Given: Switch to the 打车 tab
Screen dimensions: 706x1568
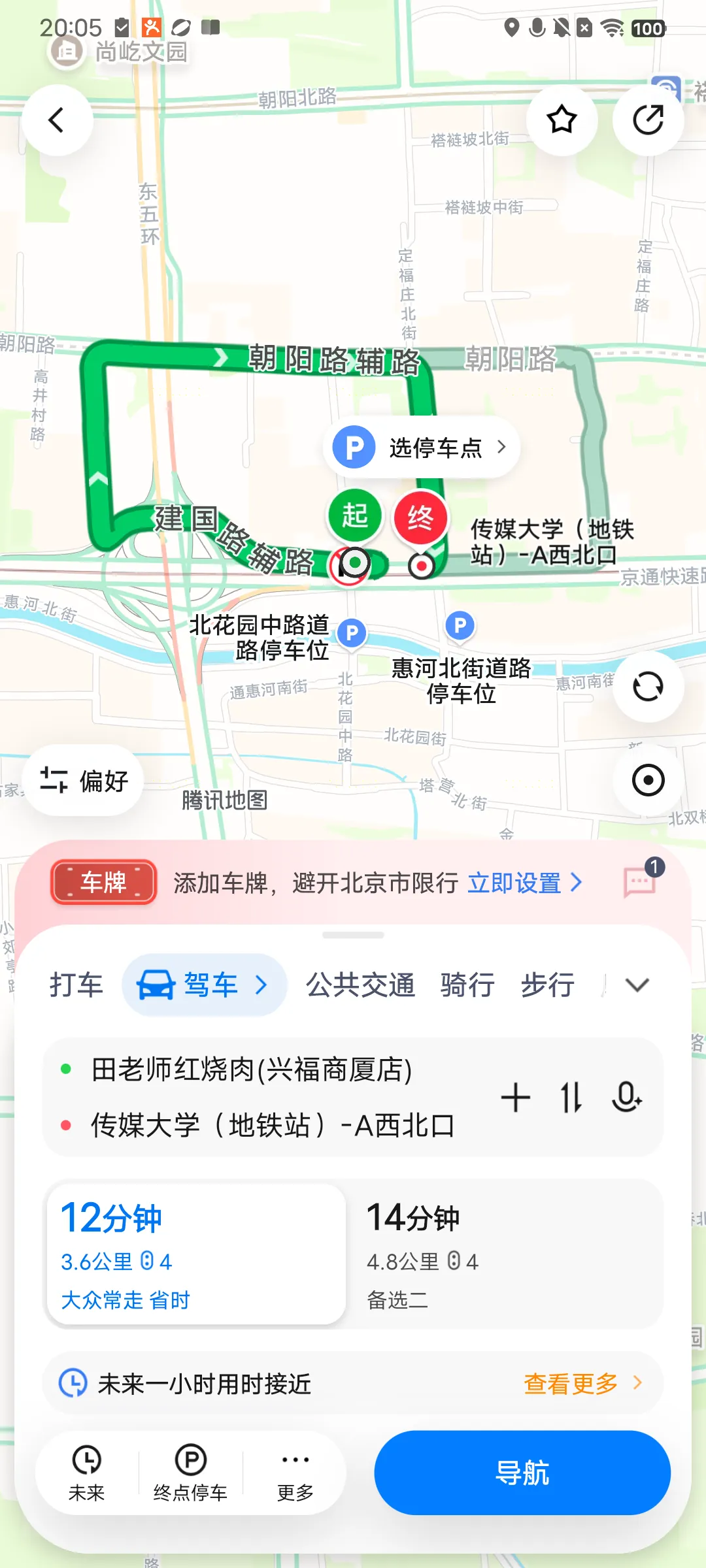Looking at the screenshot, I should pyautogui.click(x=76, y=985).
